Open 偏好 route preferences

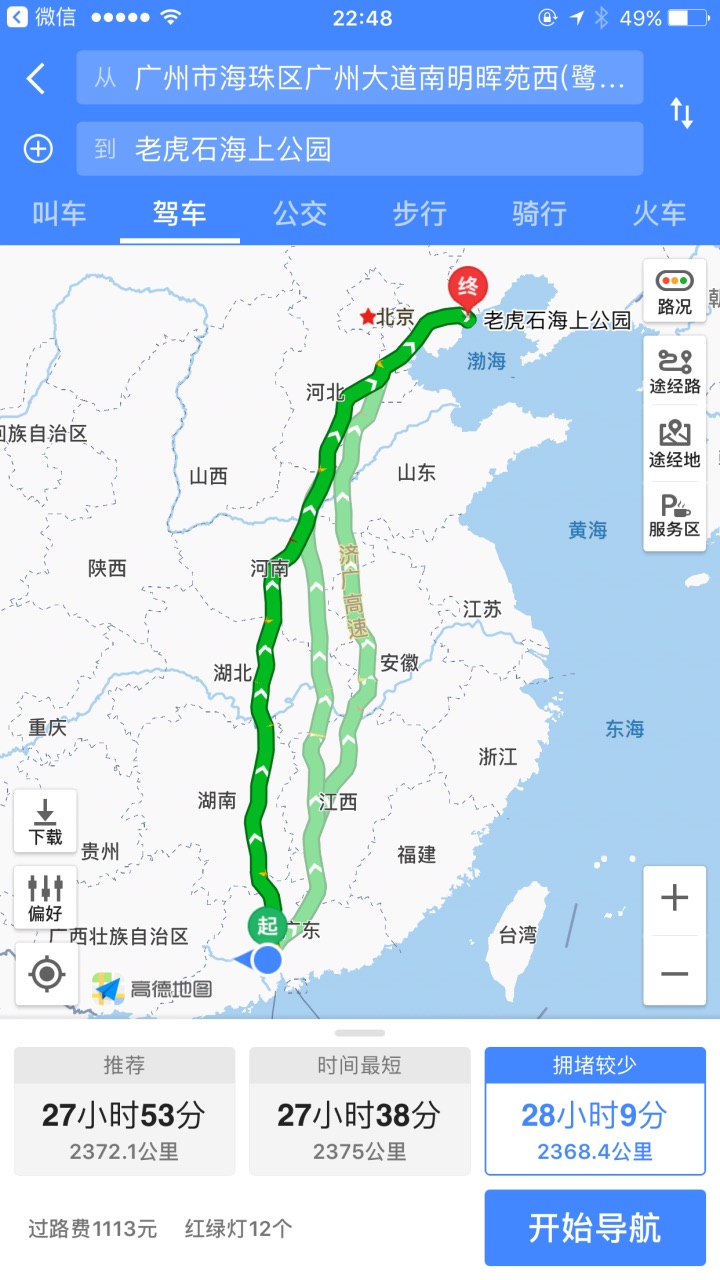pos(45,898)
